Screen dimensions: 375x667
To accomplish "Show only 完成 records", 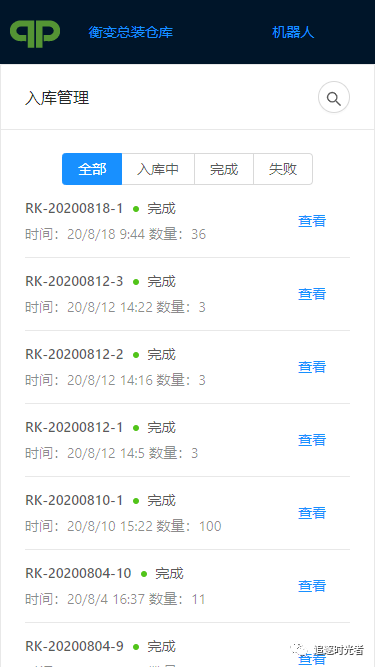I will coord(224,169).
